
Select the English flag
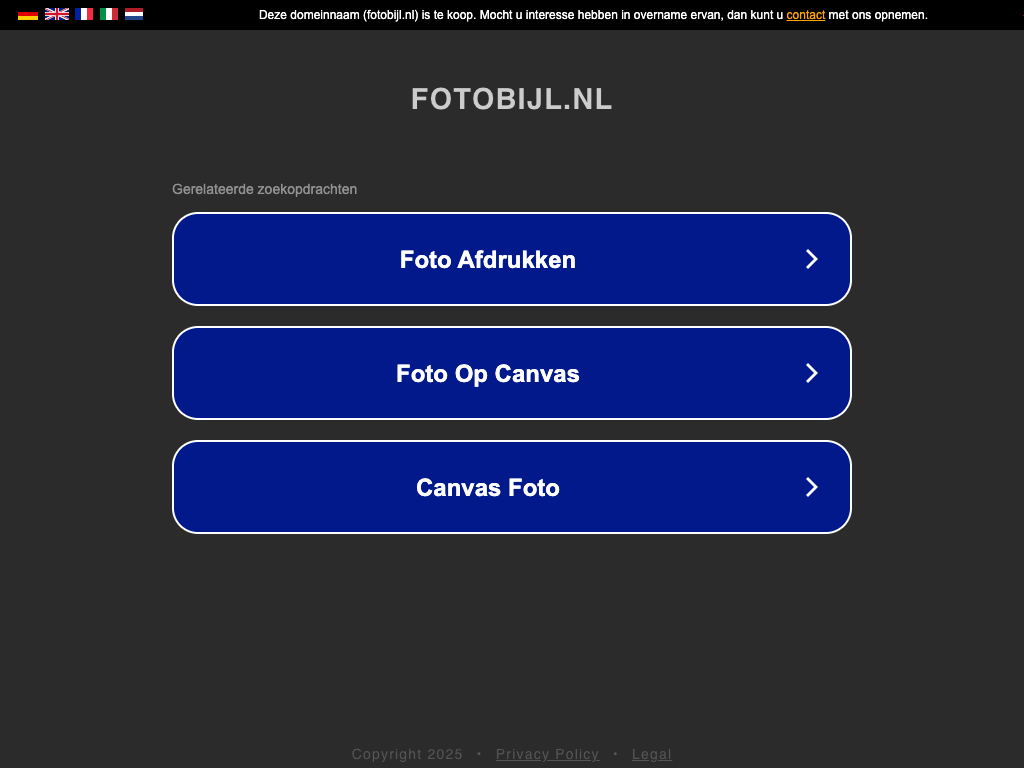point(57,14)
